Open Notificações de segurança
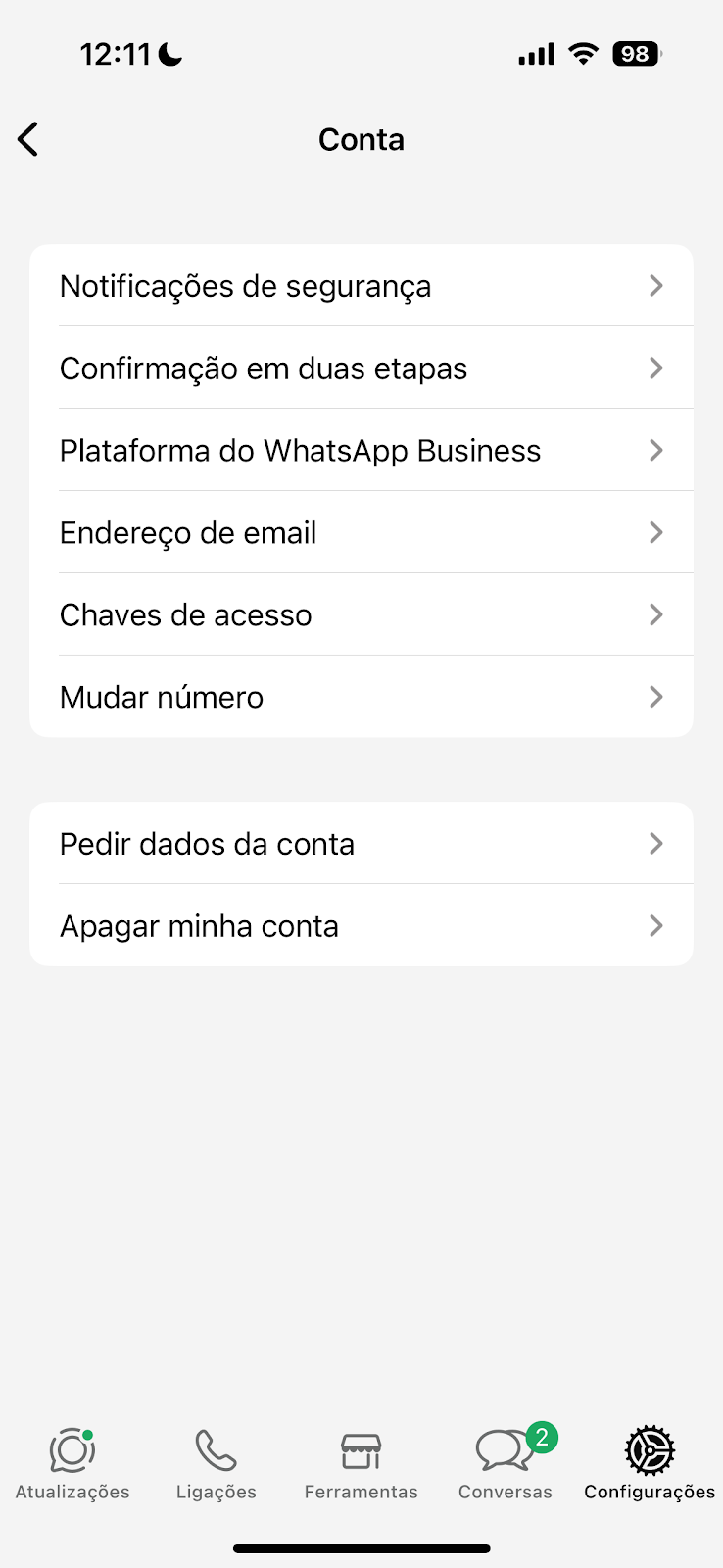This screenshot has height=1568, width=723. tap(361, 286)
